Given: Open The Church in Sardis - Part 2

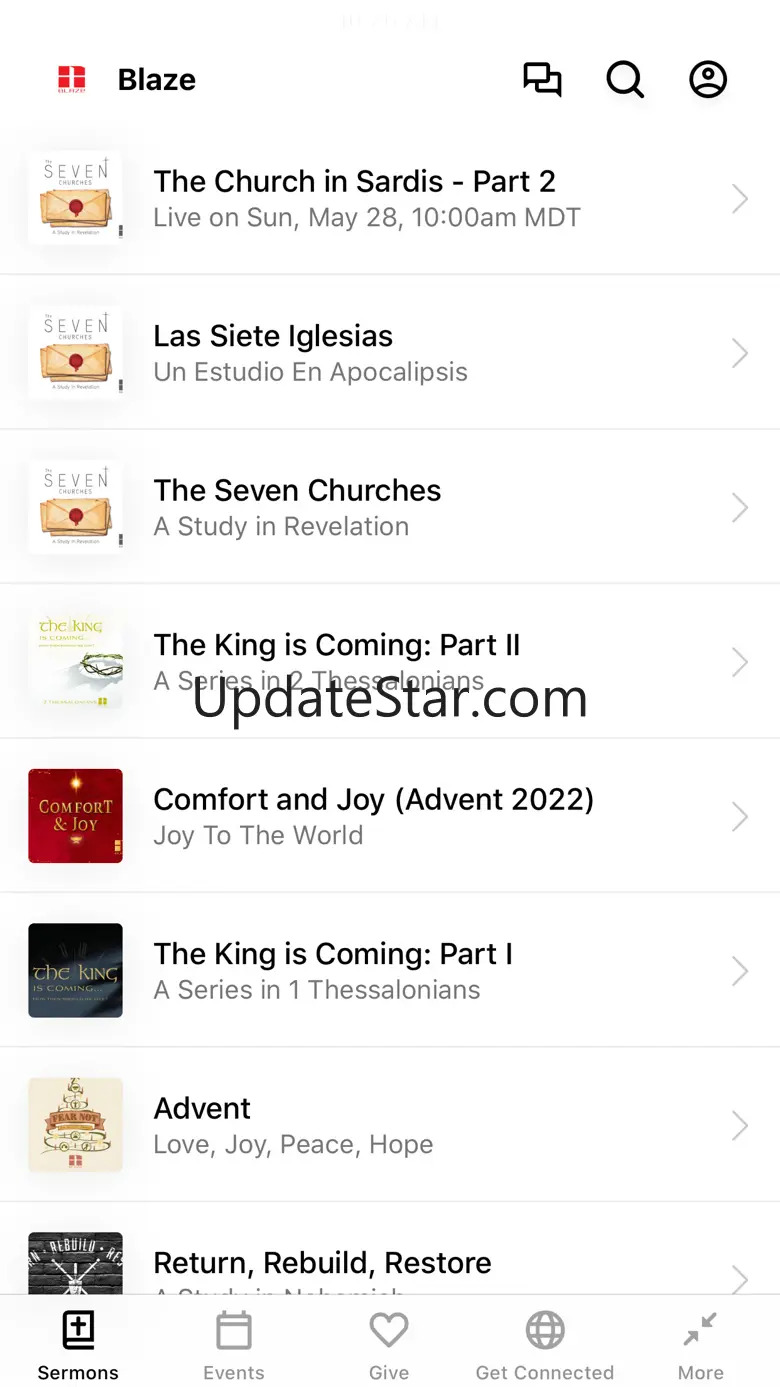Looking at the screenshot, I should coord(390,198).
